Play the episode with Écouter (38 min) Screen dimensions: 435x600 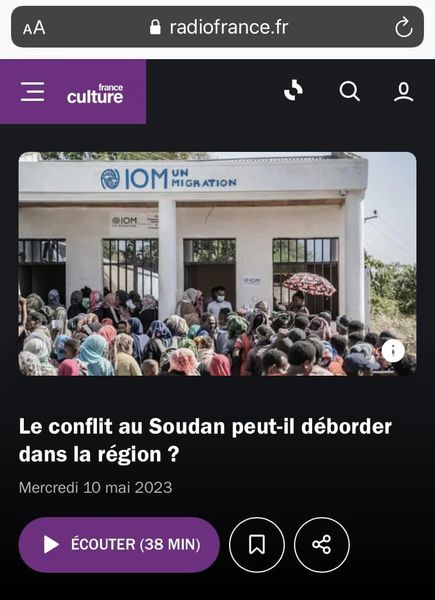pyautogui.click(x=119, y=545)
